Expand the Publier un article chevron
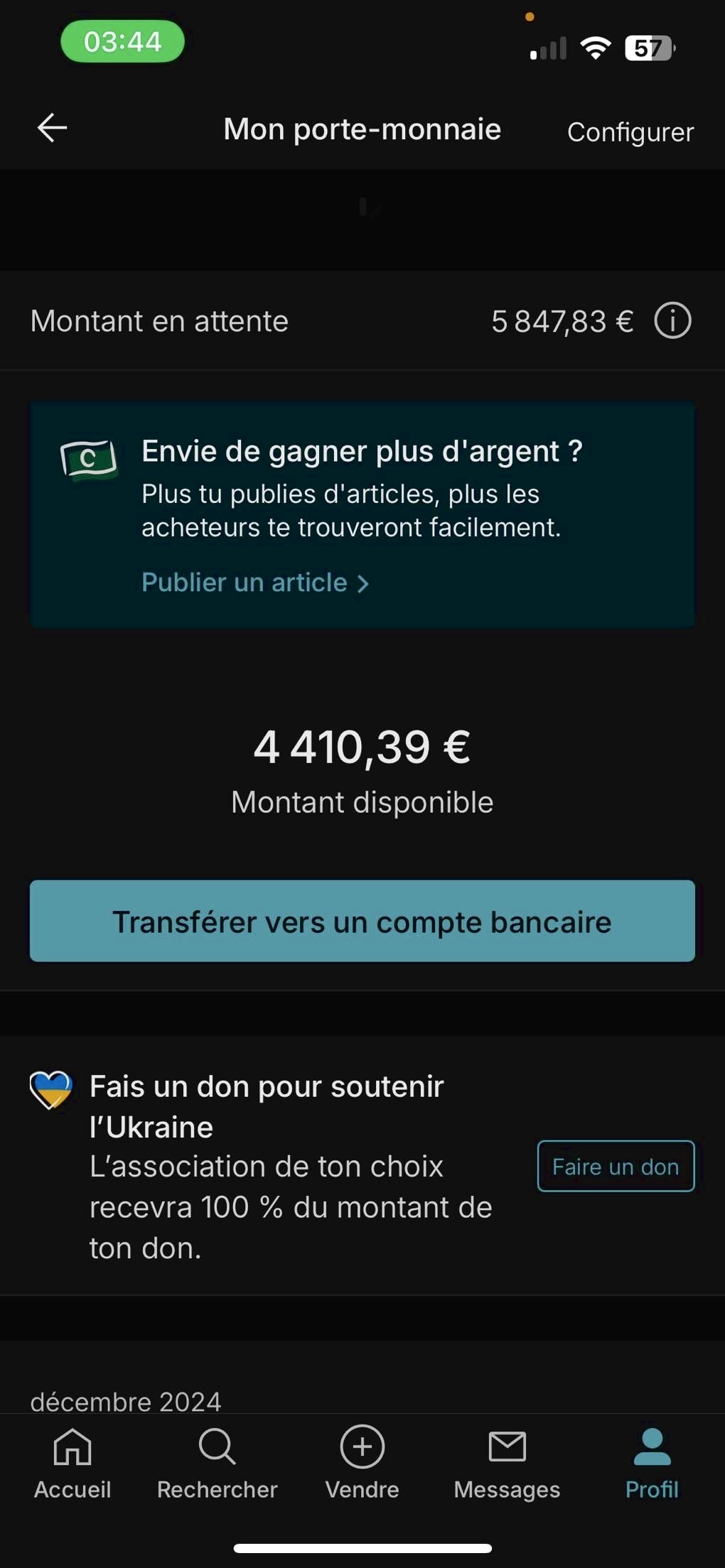The width and height of the screenshot is (725, 1568). click(x=365, y=582)
